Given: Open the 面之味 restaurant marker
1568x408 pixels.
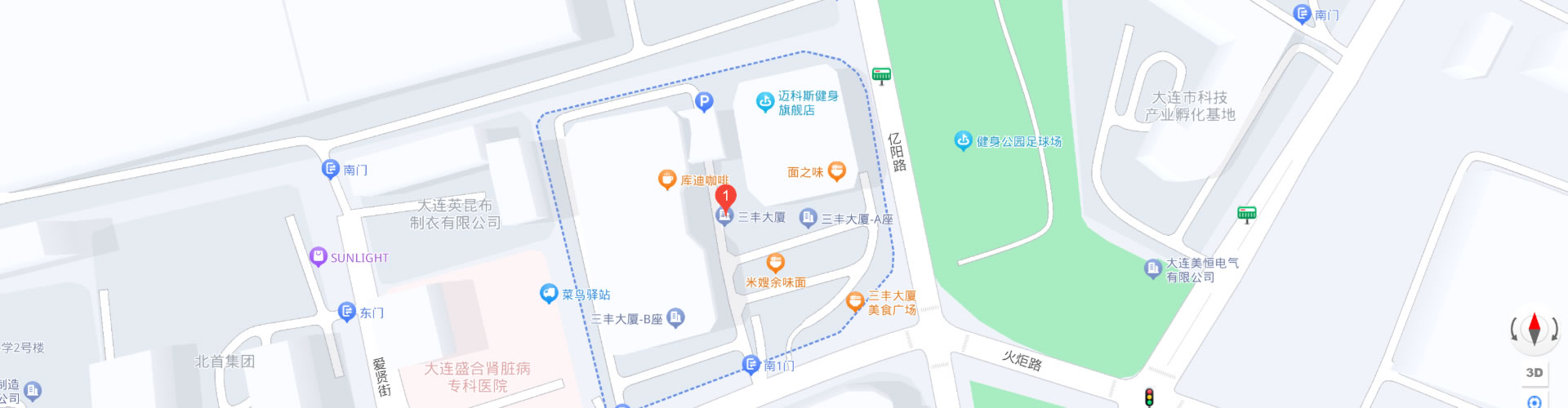Looking at the screenshot, I should [836, 171].
